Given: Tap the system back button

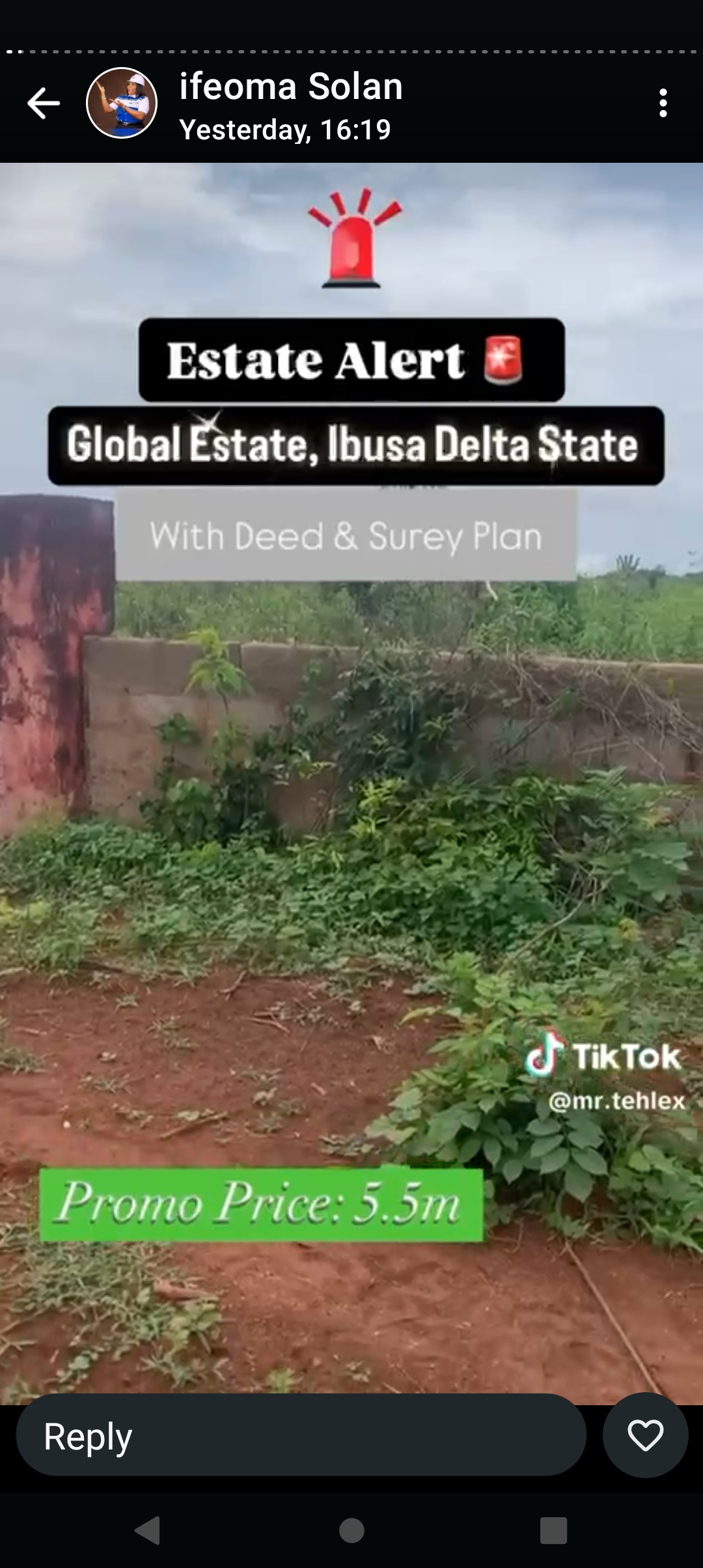Looking at the screenshot, I should [x=148, y=1530].
